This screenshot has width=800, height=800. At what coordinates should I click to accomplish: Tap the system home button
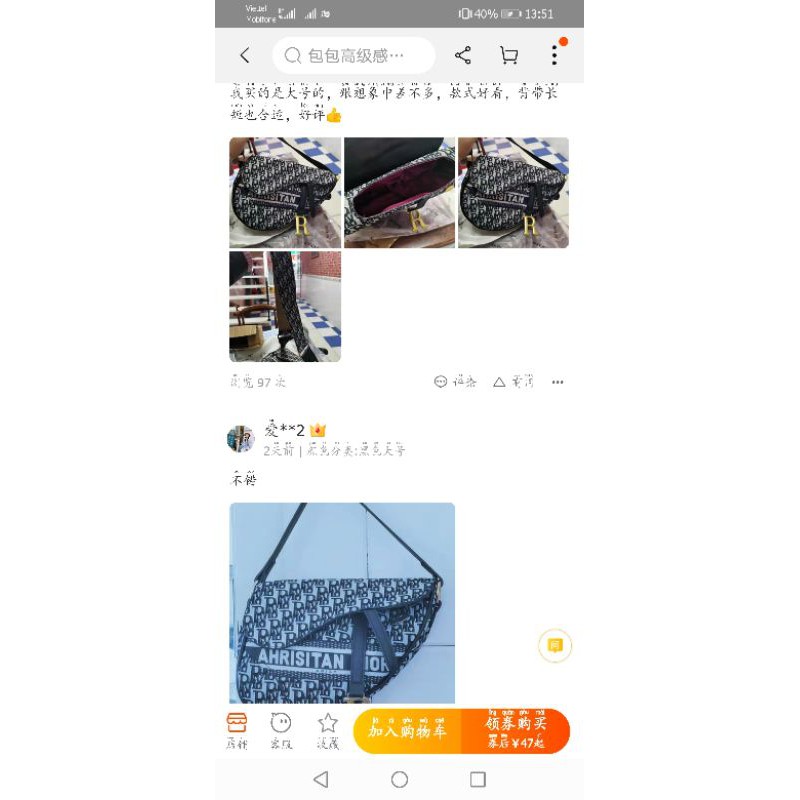[399, 779]
